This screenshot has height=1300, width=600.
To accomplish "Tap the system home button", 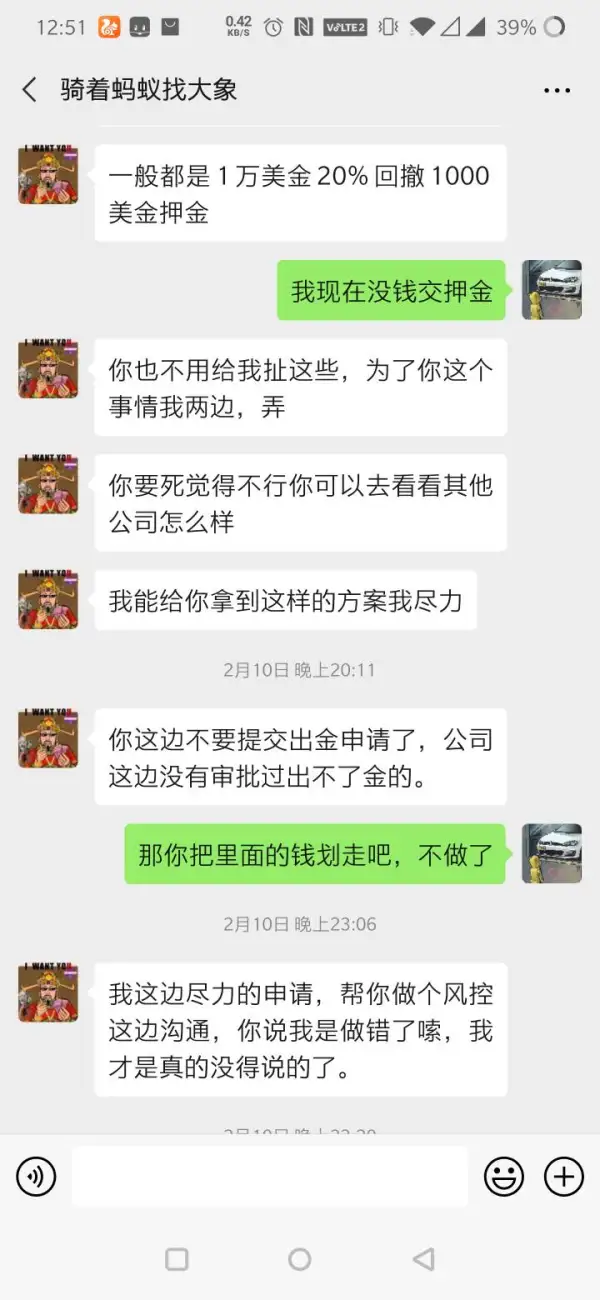I will pyautogui.click(x=300, y=1259).
